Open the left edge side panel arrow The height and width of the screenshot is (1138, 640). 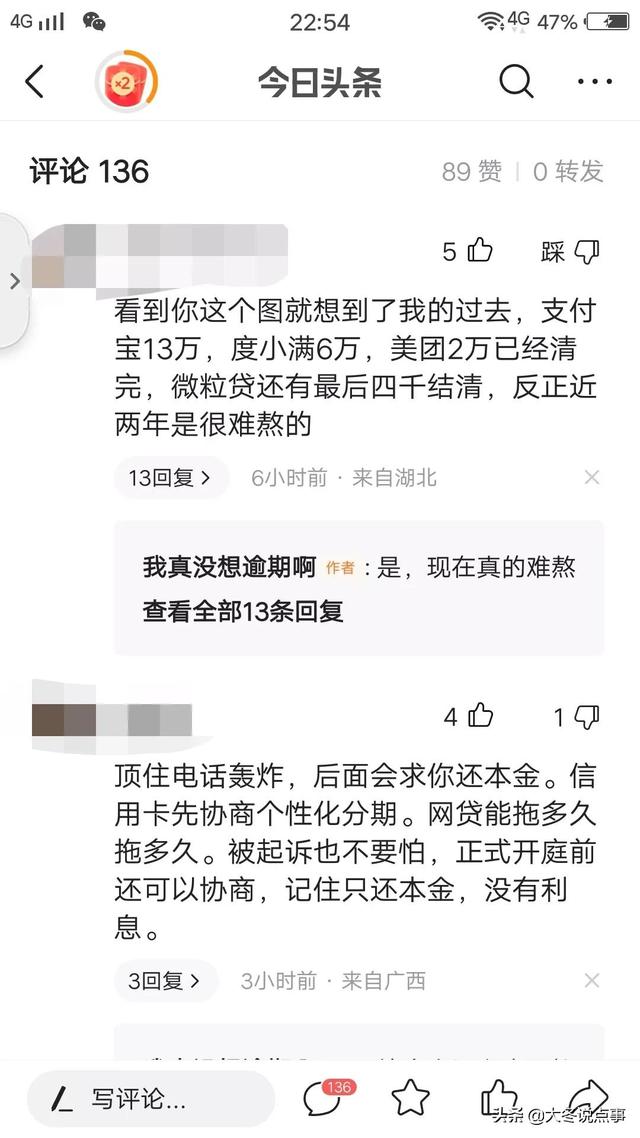[x=14, y=281]
